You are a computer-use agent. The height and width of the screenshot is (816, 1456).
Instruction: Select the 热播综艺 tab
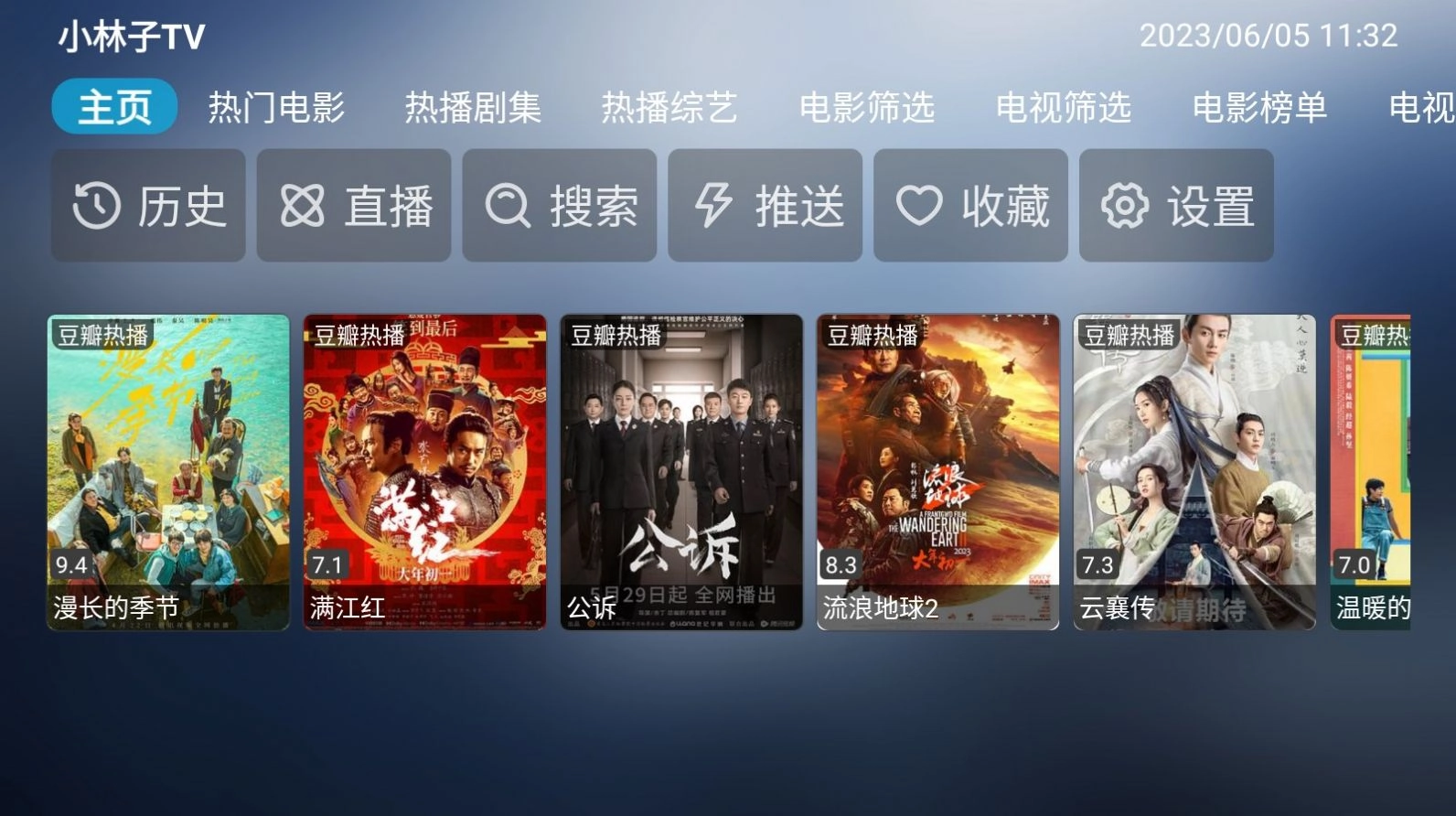(669, 107)
